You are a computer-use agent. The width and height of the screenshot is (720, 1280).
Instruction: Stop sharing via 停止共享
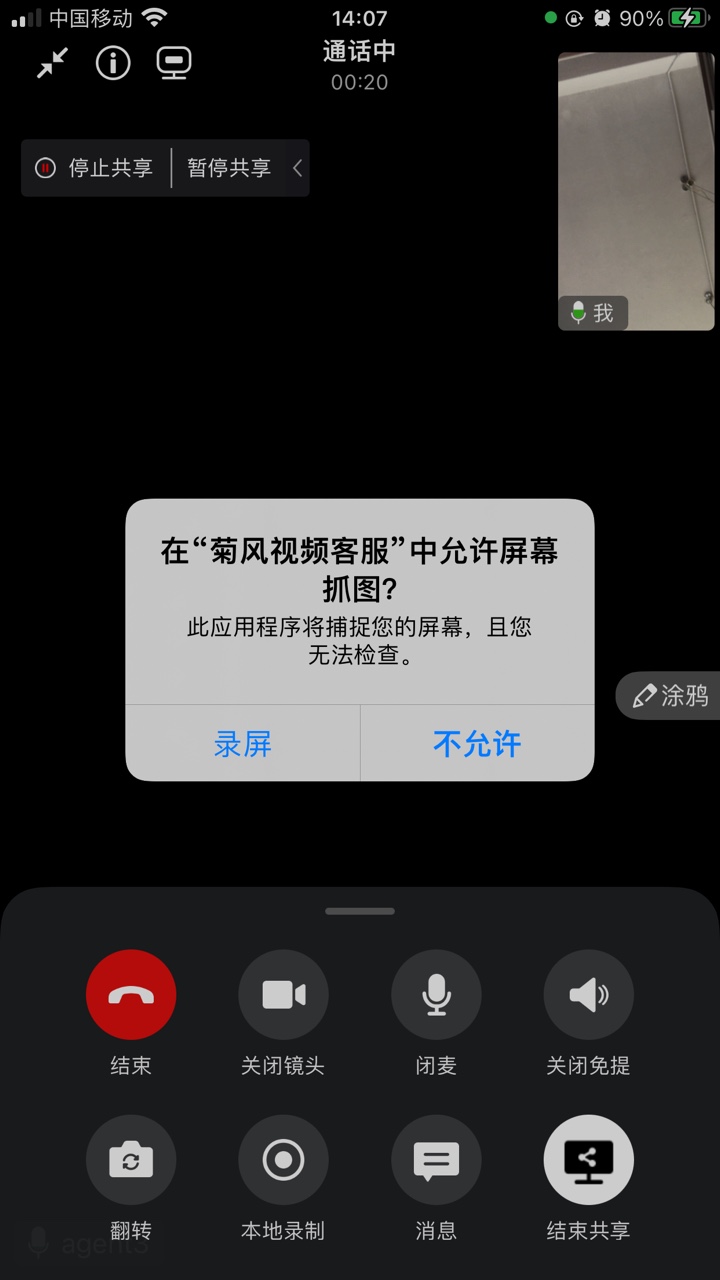coord(96,168)
